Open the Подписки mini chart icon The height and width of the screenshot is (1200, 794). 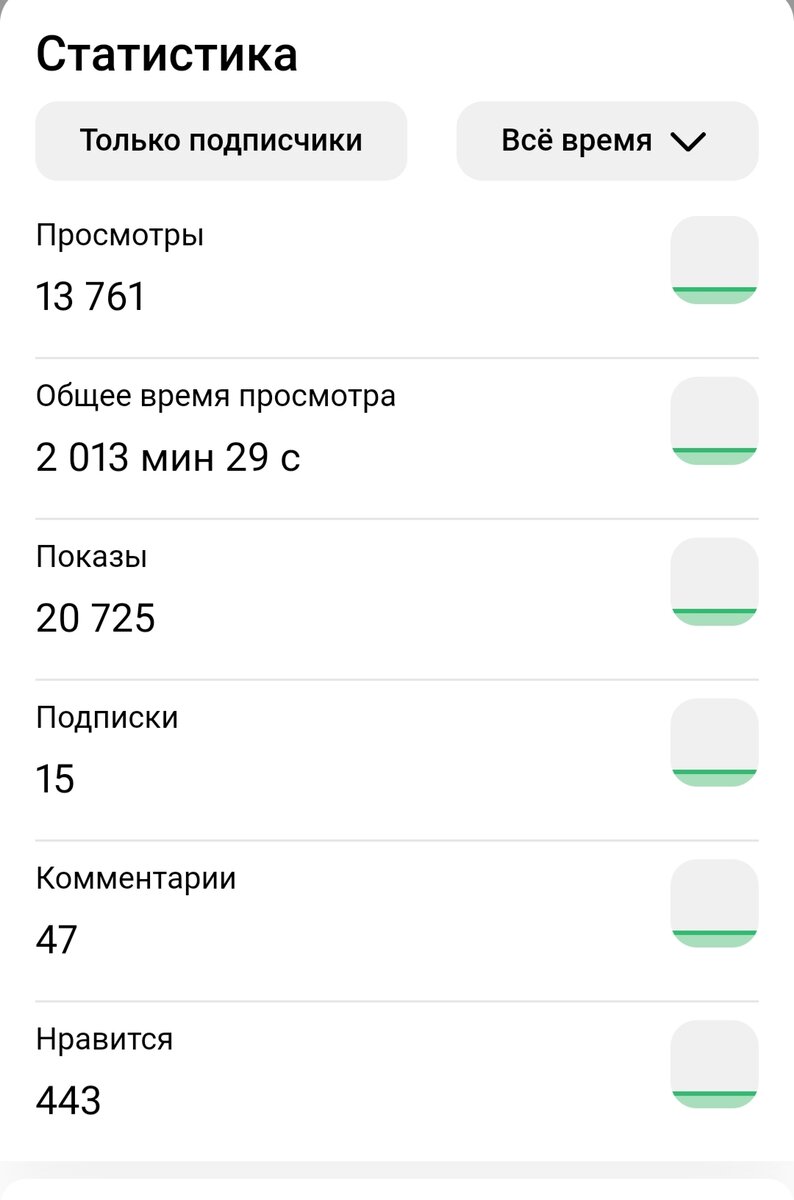pyautogui.click(x=715, y=742)
